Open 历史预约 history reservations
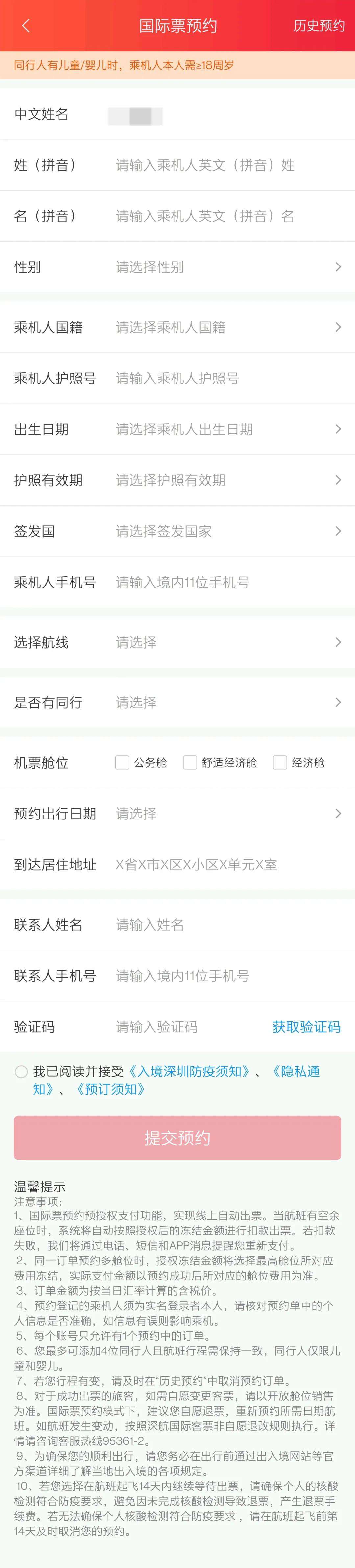The image size is (355, 1568). pyautogui.click(x=319, y=26)
